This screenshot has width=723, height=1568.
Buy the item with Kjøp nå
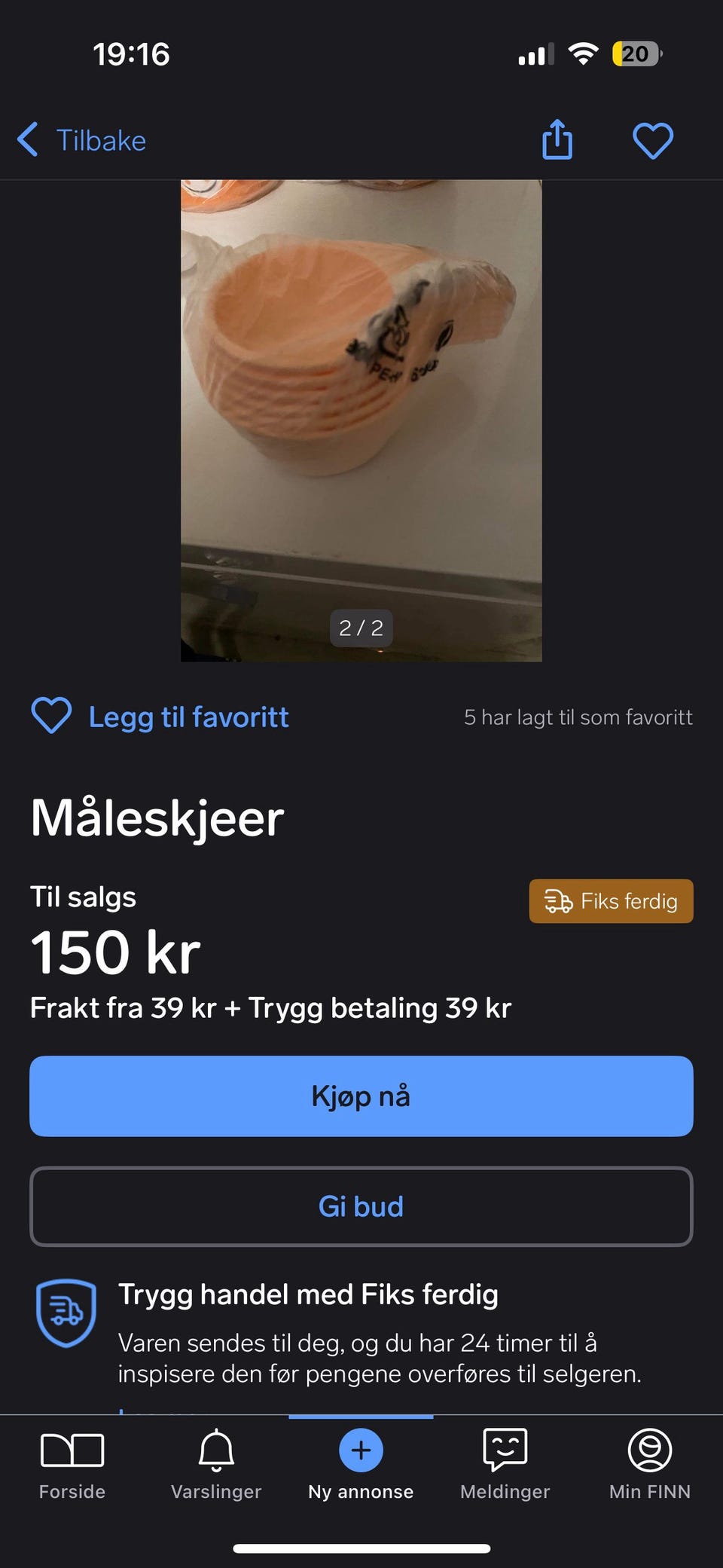point(361,1096)
